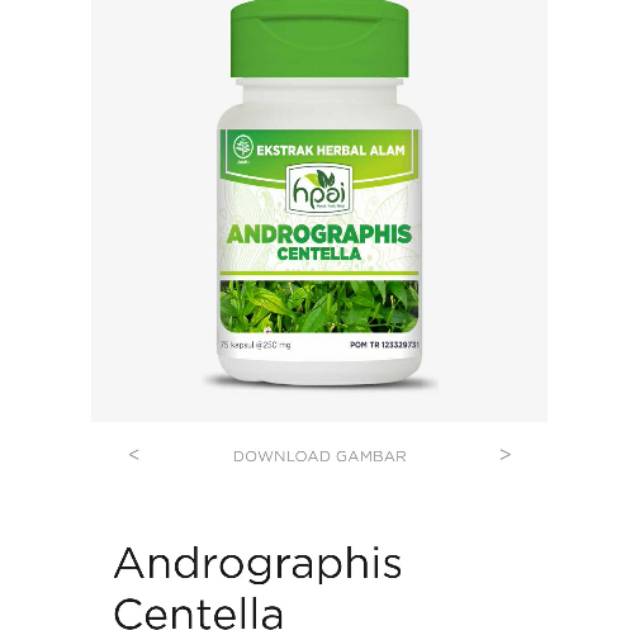640x640 pixels.
Task: Show the previous product image
Action: coord(134,455)
